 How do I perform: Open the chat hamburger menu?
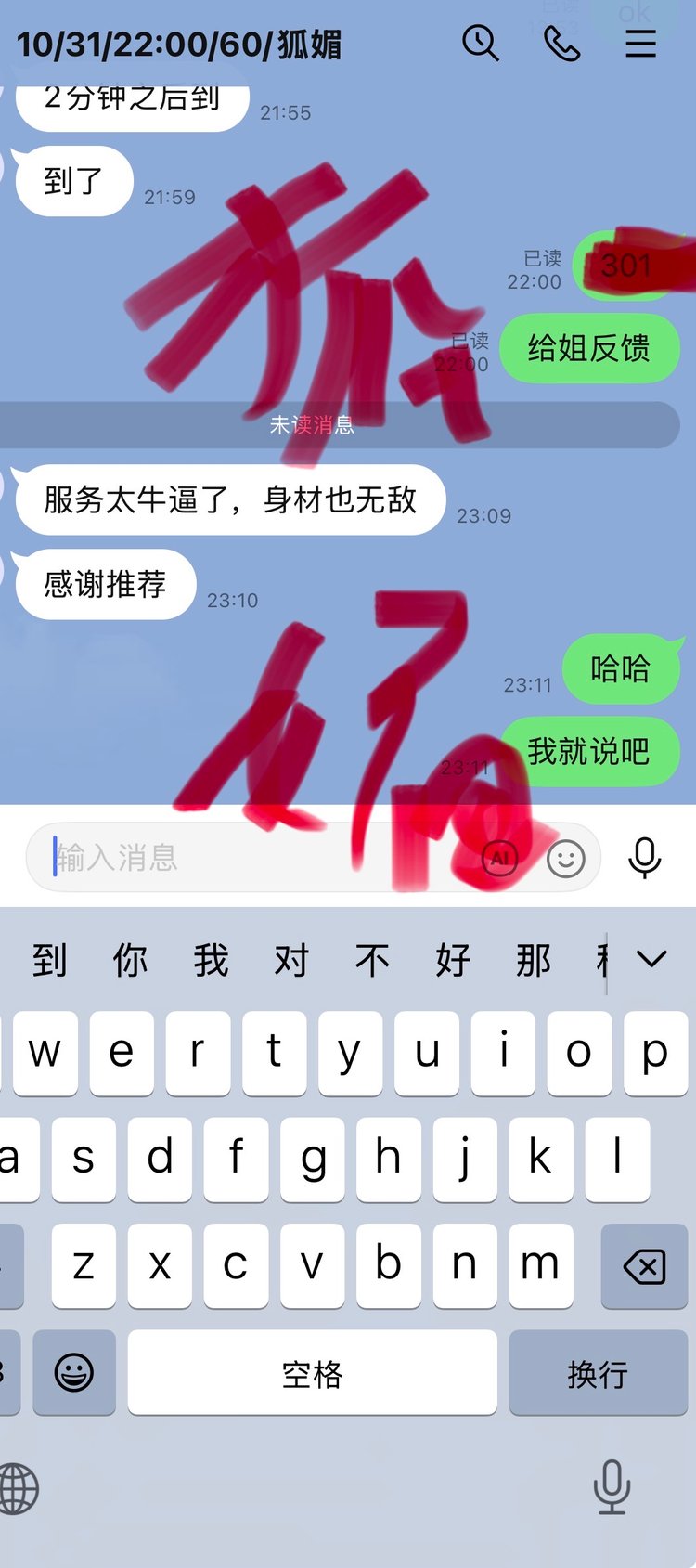click(x=640, y=44)
